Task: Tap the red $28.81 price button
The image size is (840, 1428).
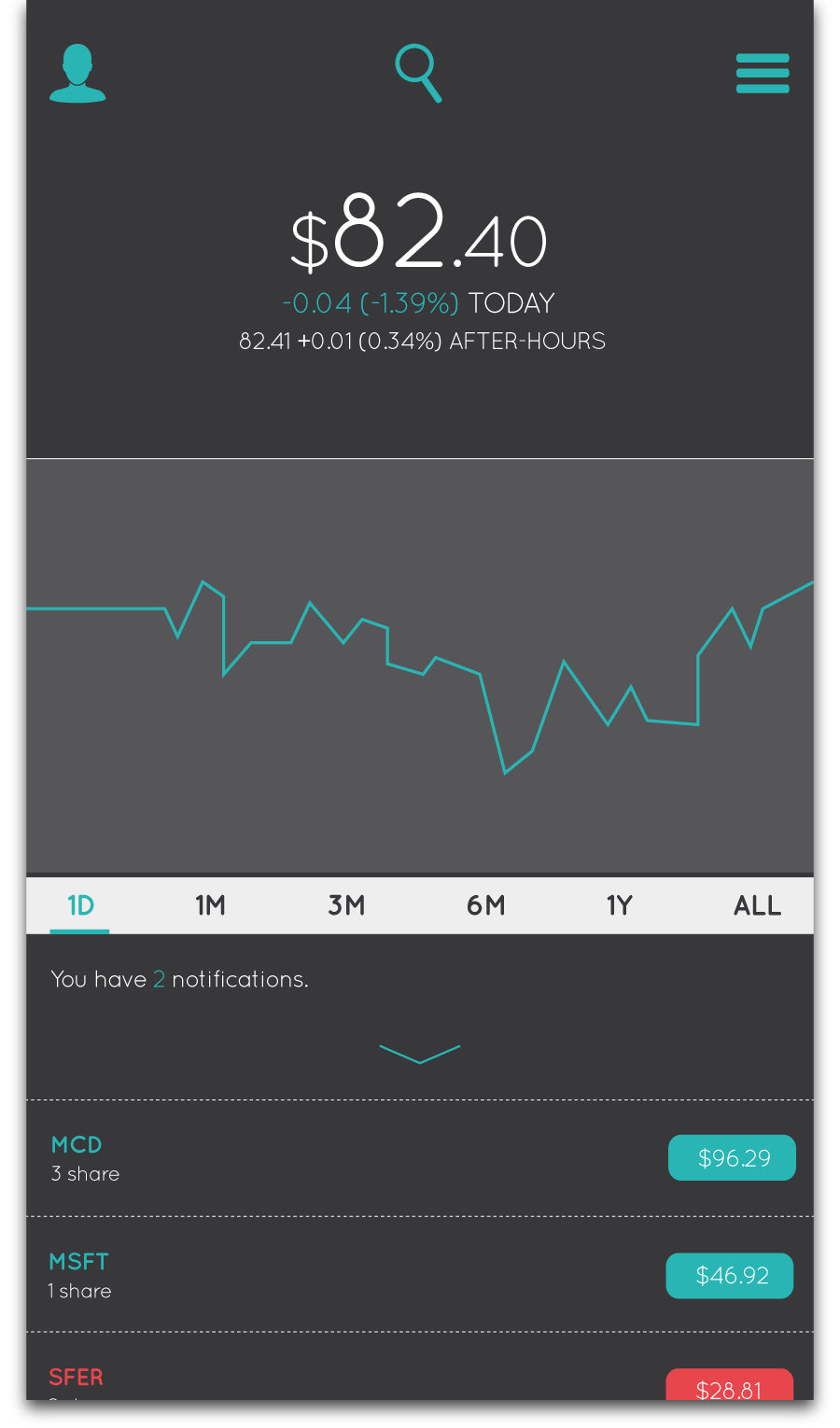Action: 730,1384
